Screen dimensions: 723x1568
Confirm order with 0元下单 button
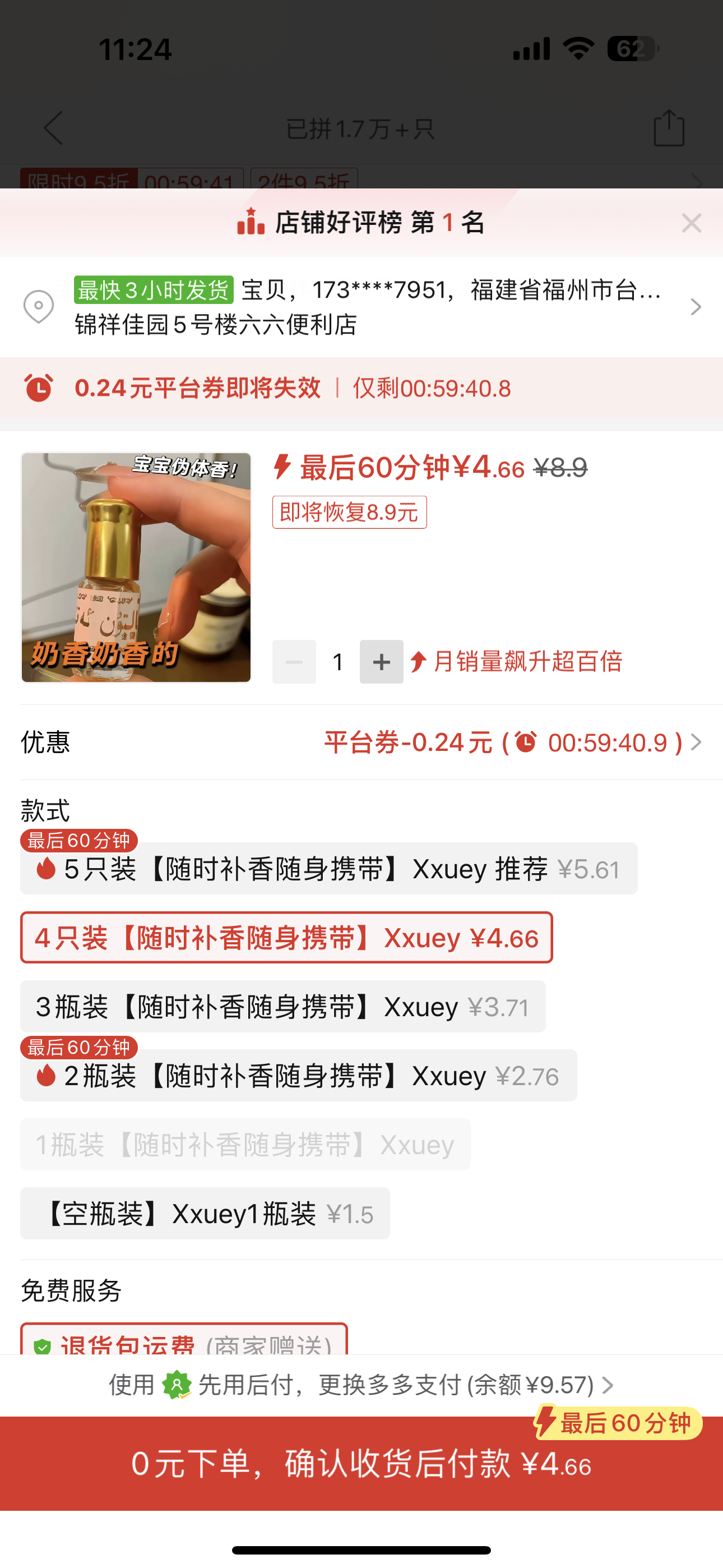coord(361,1464)
